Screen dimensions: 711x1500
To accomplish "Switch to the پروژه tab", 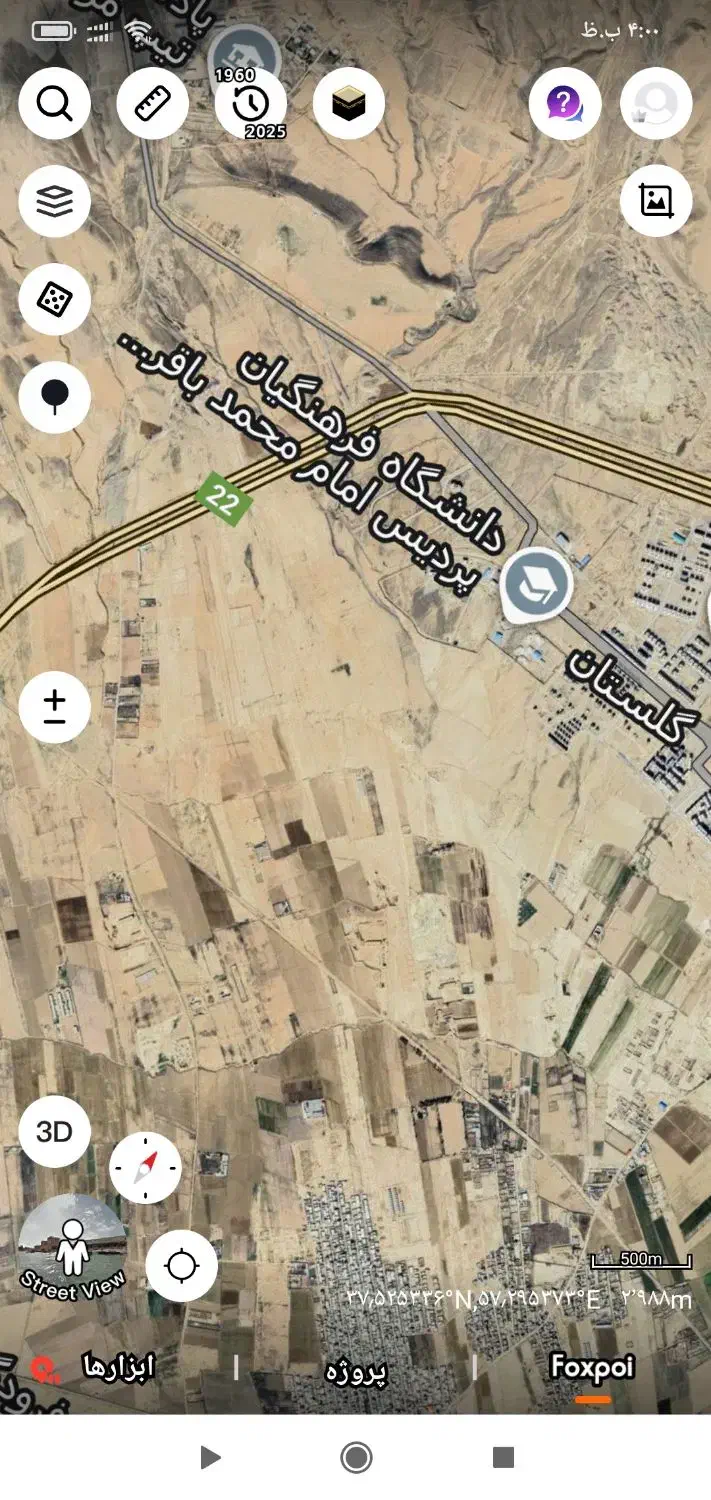I will pos(355,1369).
